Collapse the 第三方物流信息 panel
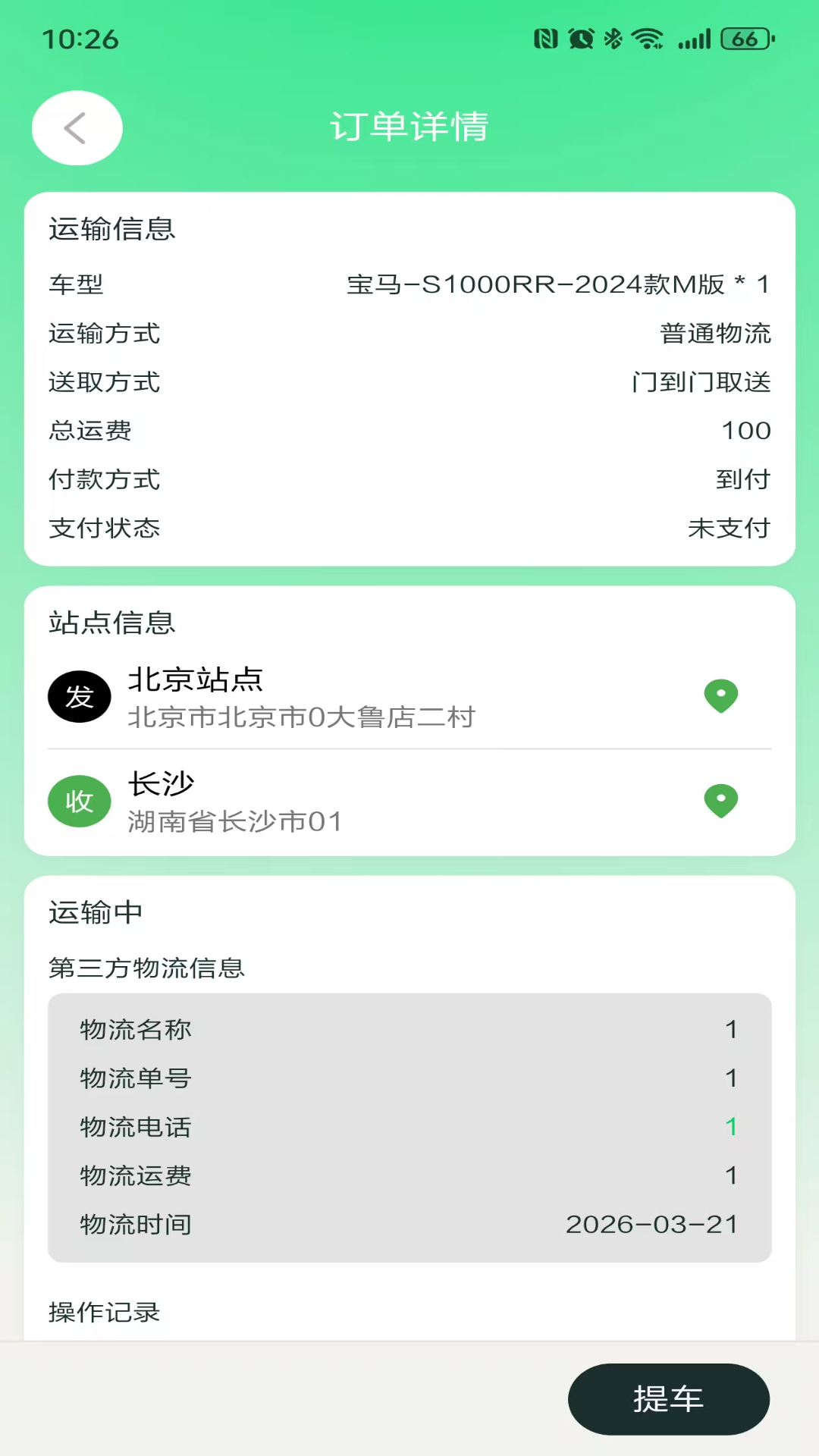 [x=146, y=968]
